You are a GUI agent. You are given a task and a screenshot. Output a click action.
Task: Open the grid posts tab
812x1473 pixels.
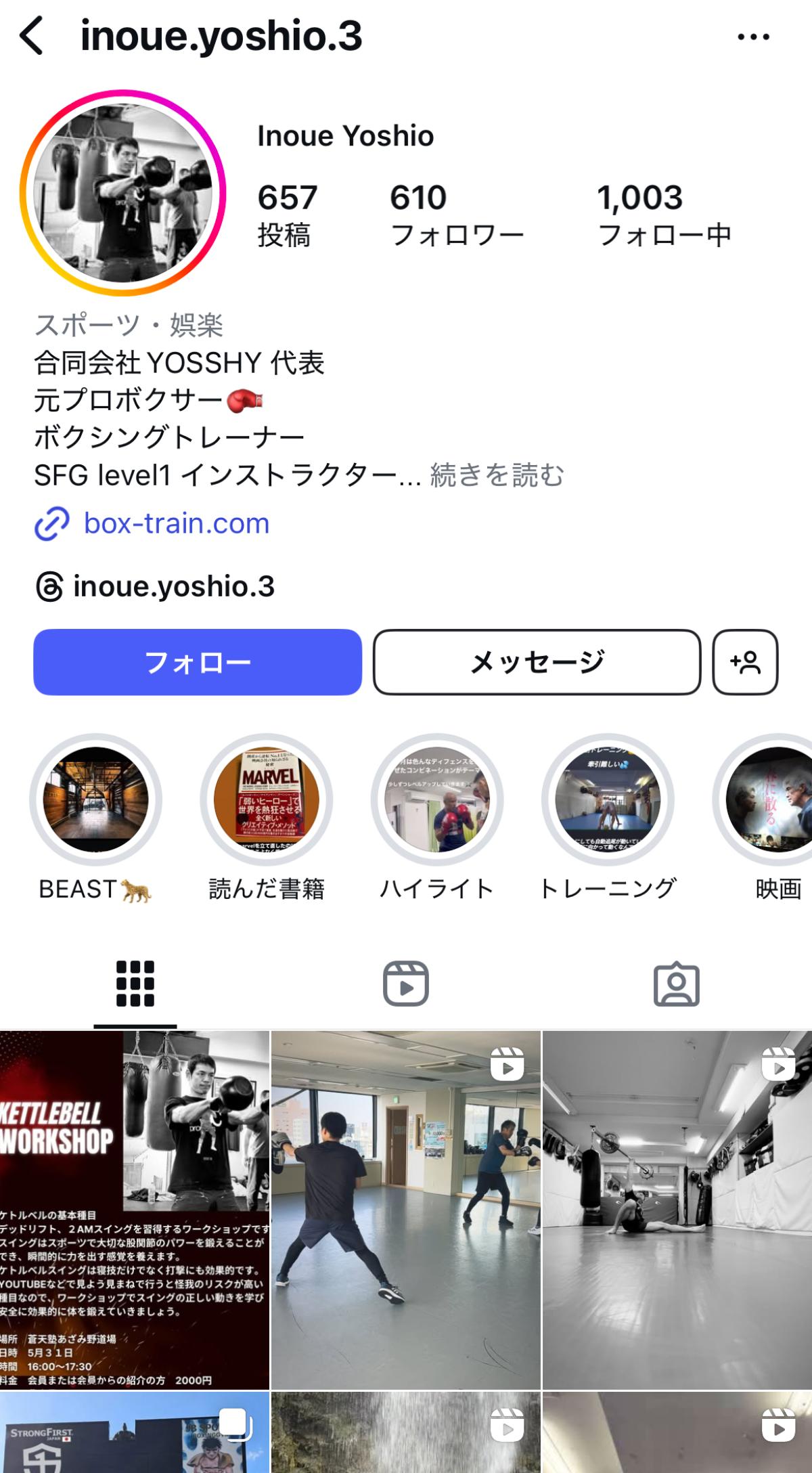135,983
